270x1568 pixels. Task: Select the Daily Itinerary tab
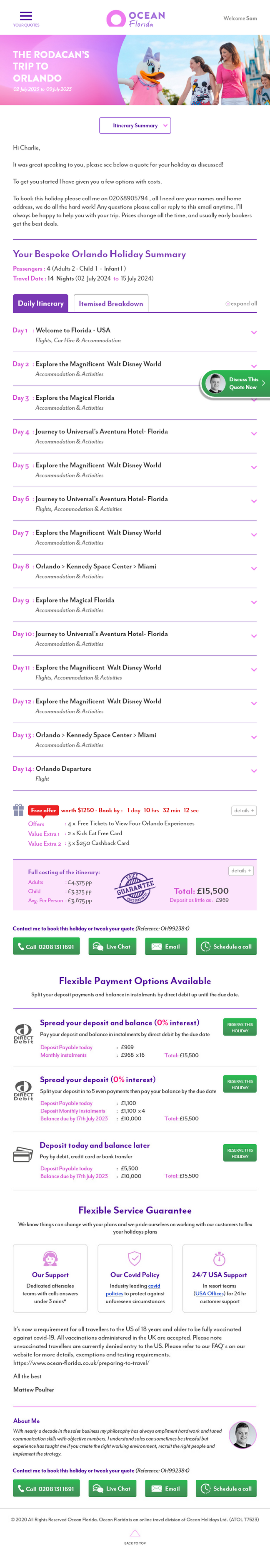click(41, 303)
